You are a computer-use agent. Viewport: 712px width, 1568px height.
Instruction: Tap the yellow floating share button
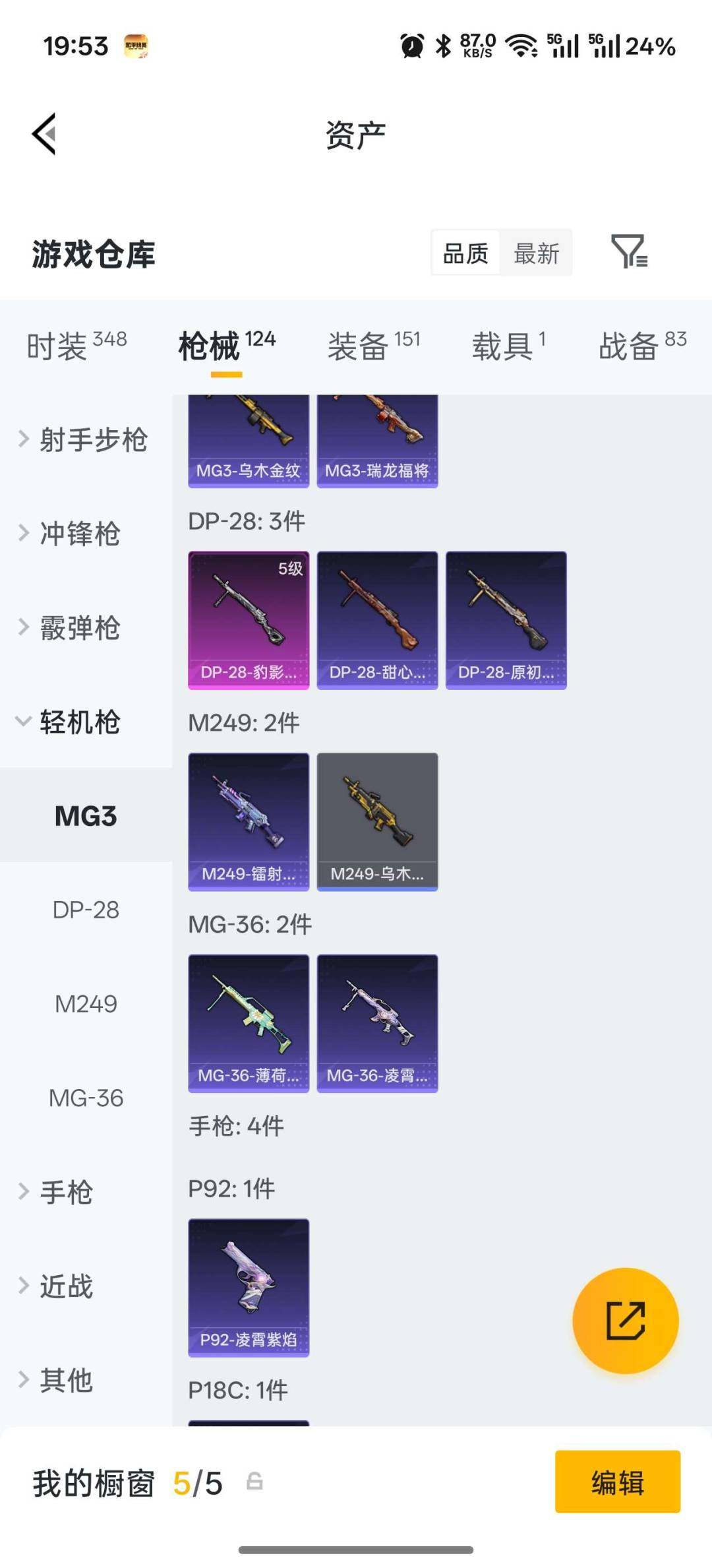coord(625,1321)
